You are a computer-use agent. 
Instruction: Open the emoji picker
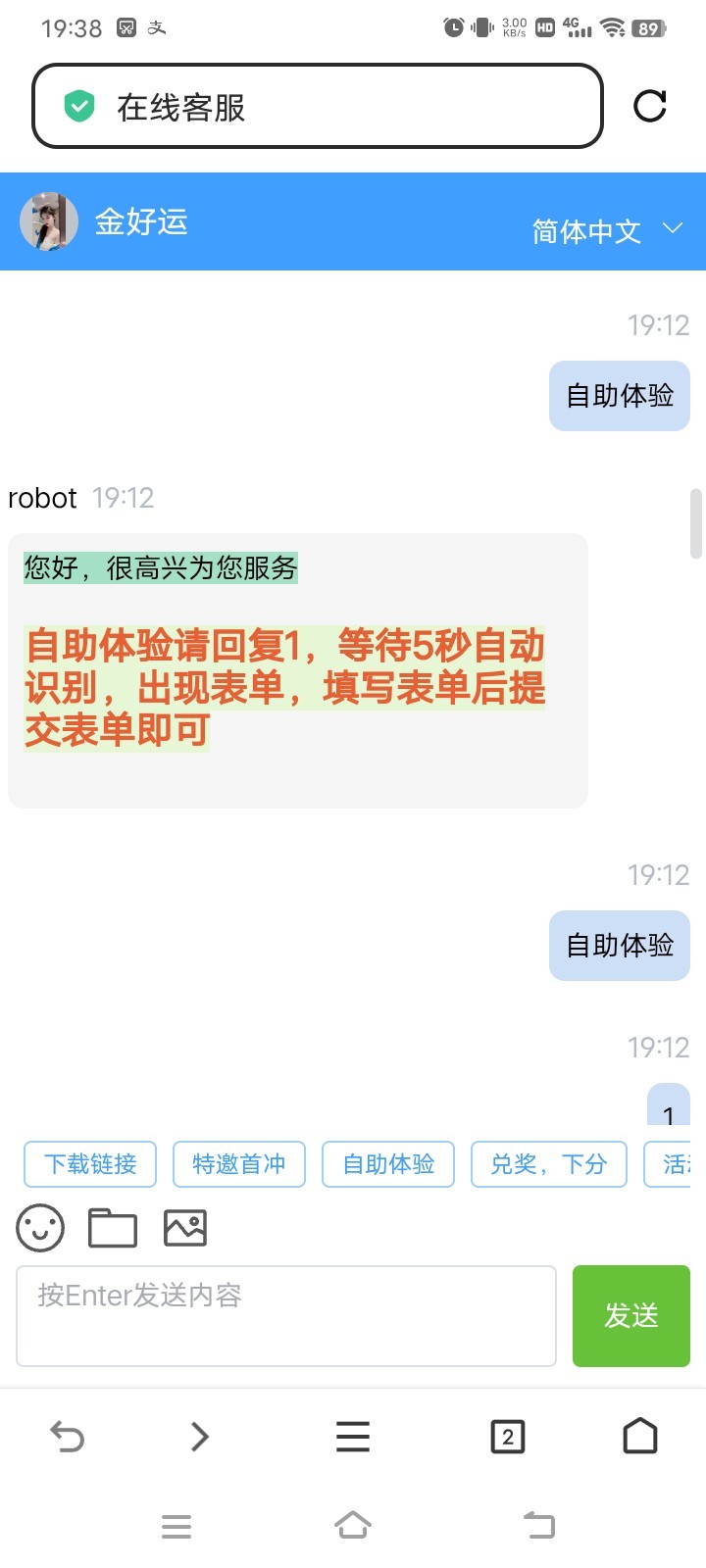40,1227
